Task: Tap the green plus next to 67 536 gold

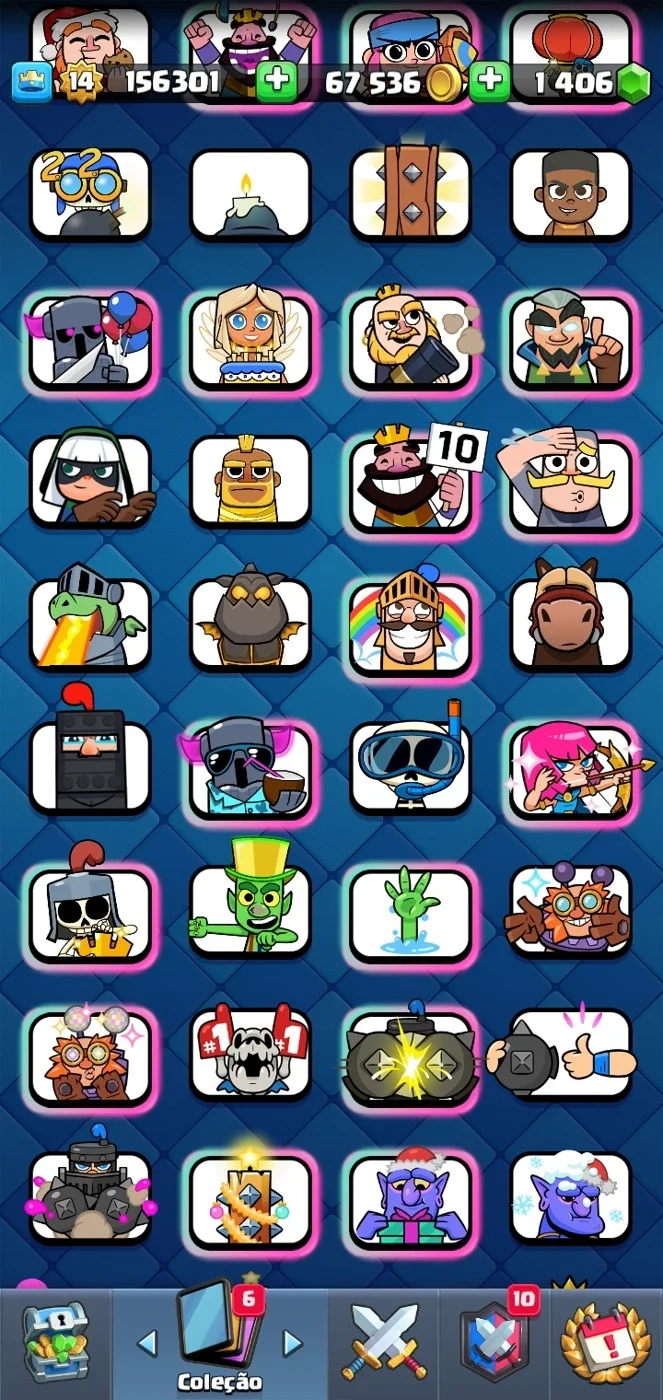Action: pos(490,83)
